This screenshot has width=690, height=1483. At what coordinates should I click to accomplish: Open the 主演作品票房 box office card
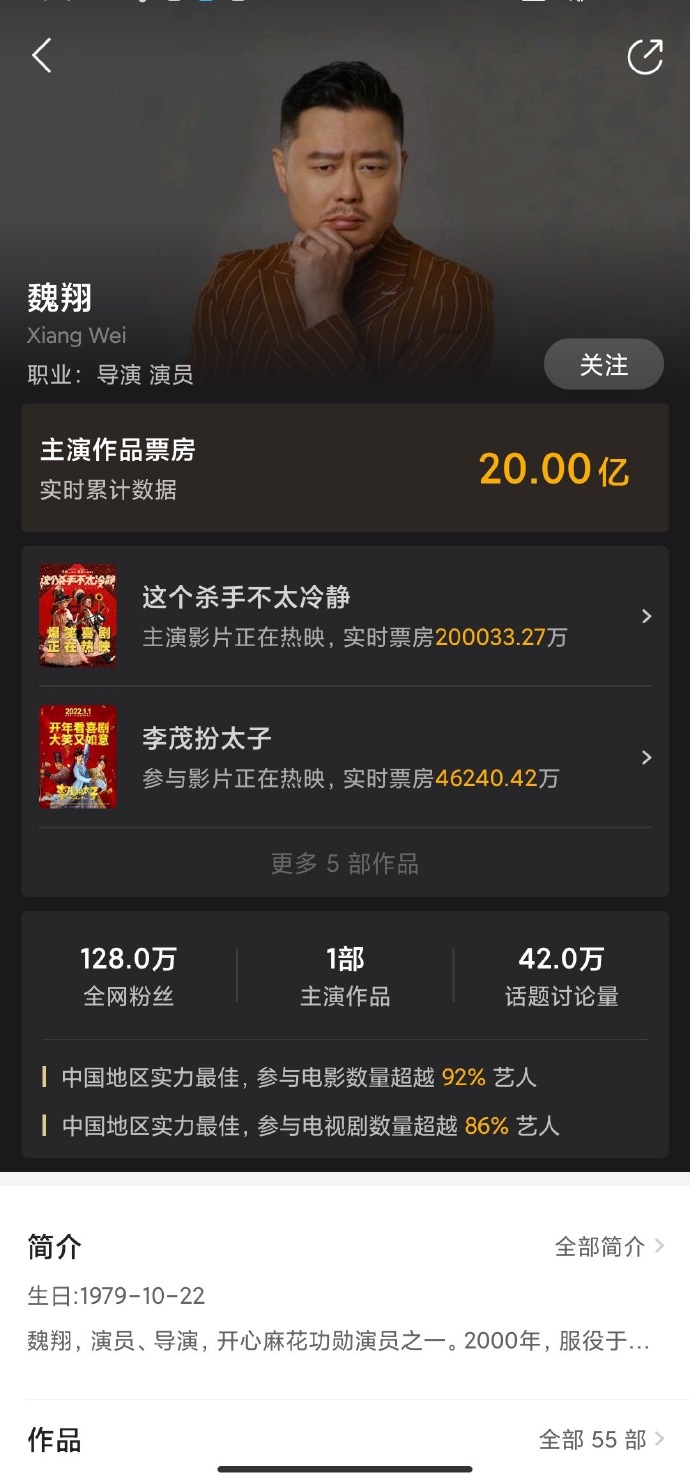pyautogui.click(x=345, y=468)
